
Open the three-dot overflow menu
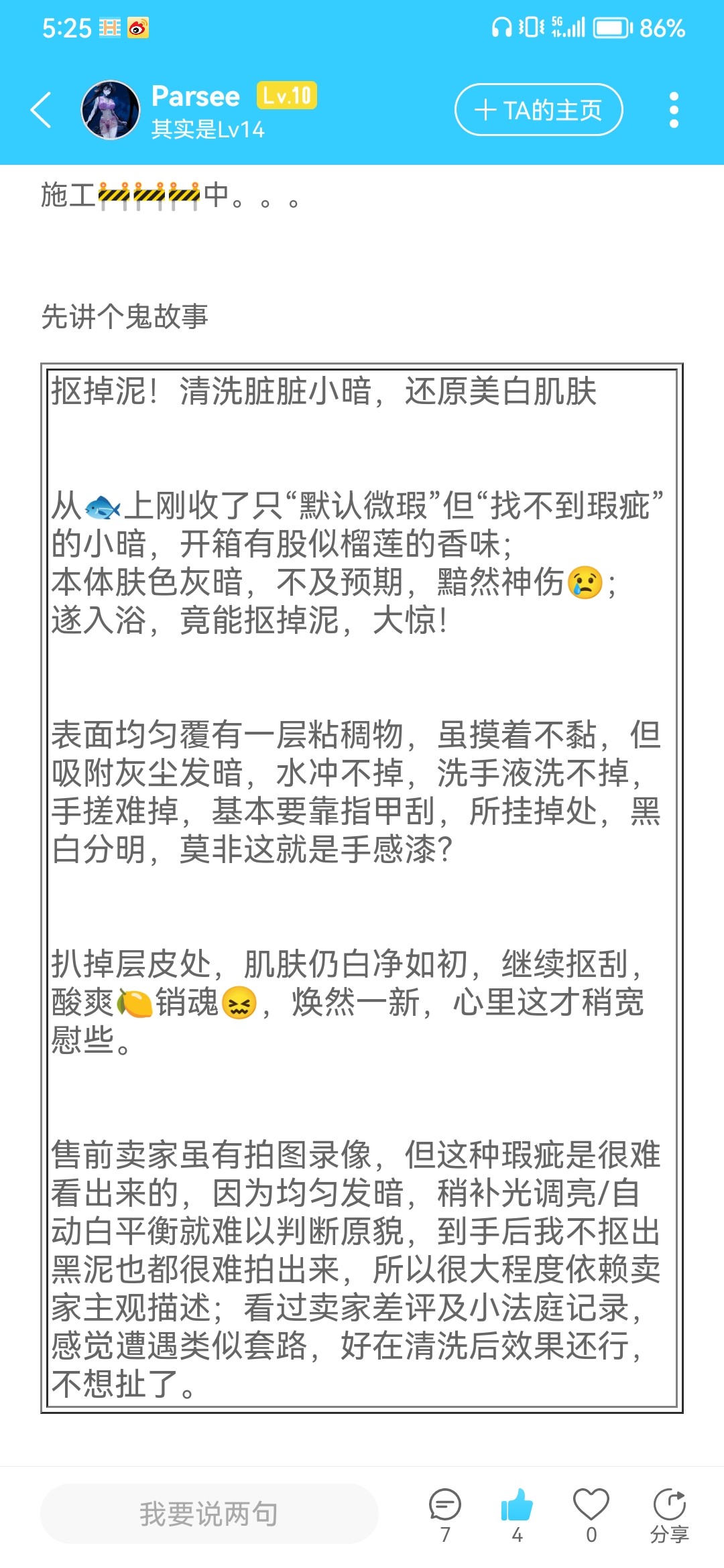tap(674, 110)
